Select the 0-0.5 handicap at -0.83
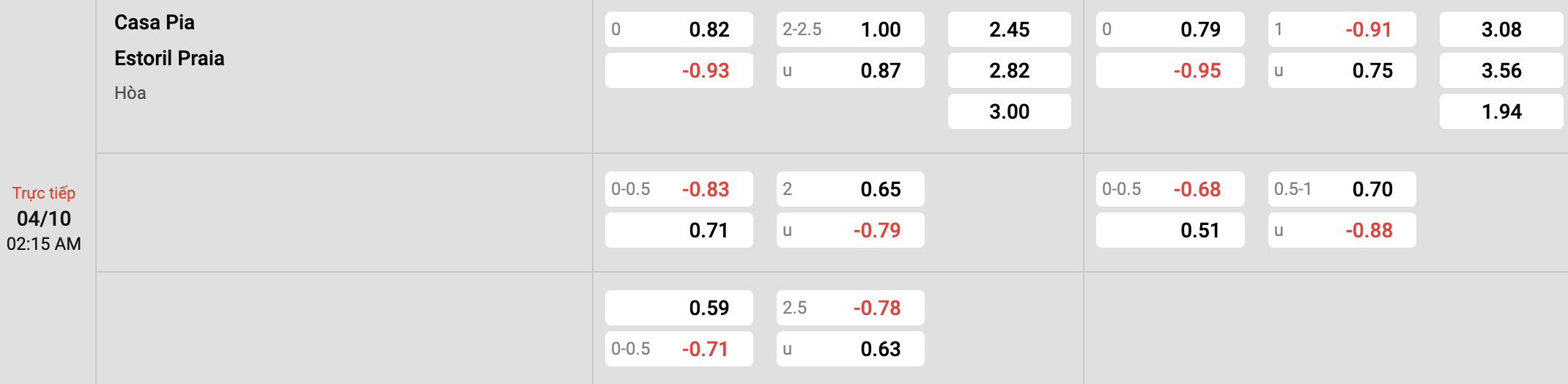 point(678,189)
